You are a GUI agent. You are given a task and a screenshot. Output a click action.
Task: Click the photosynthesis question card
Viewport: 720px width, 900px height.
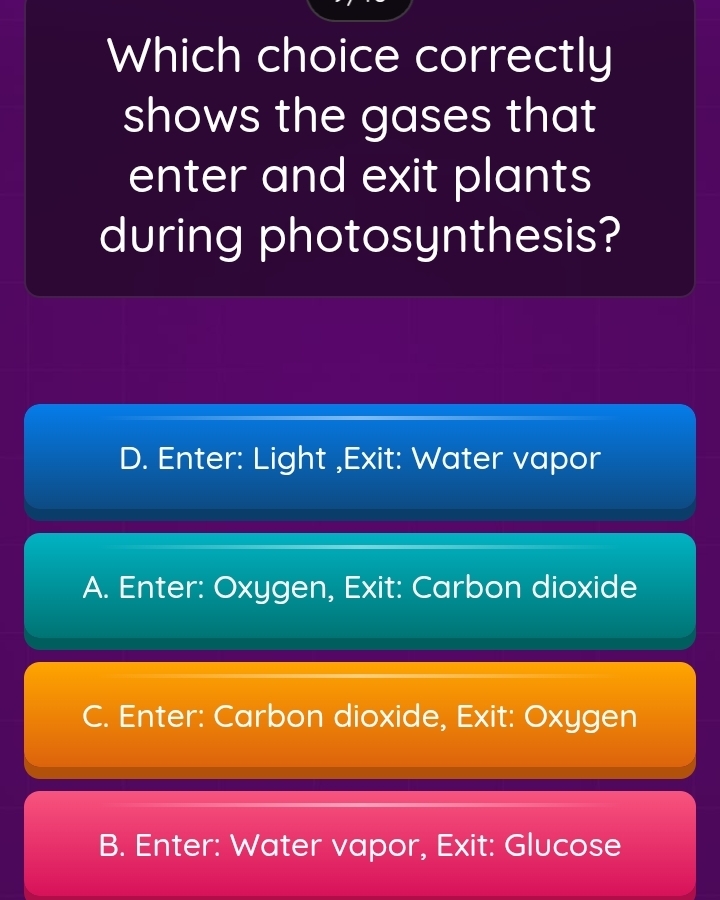[360, 145]
